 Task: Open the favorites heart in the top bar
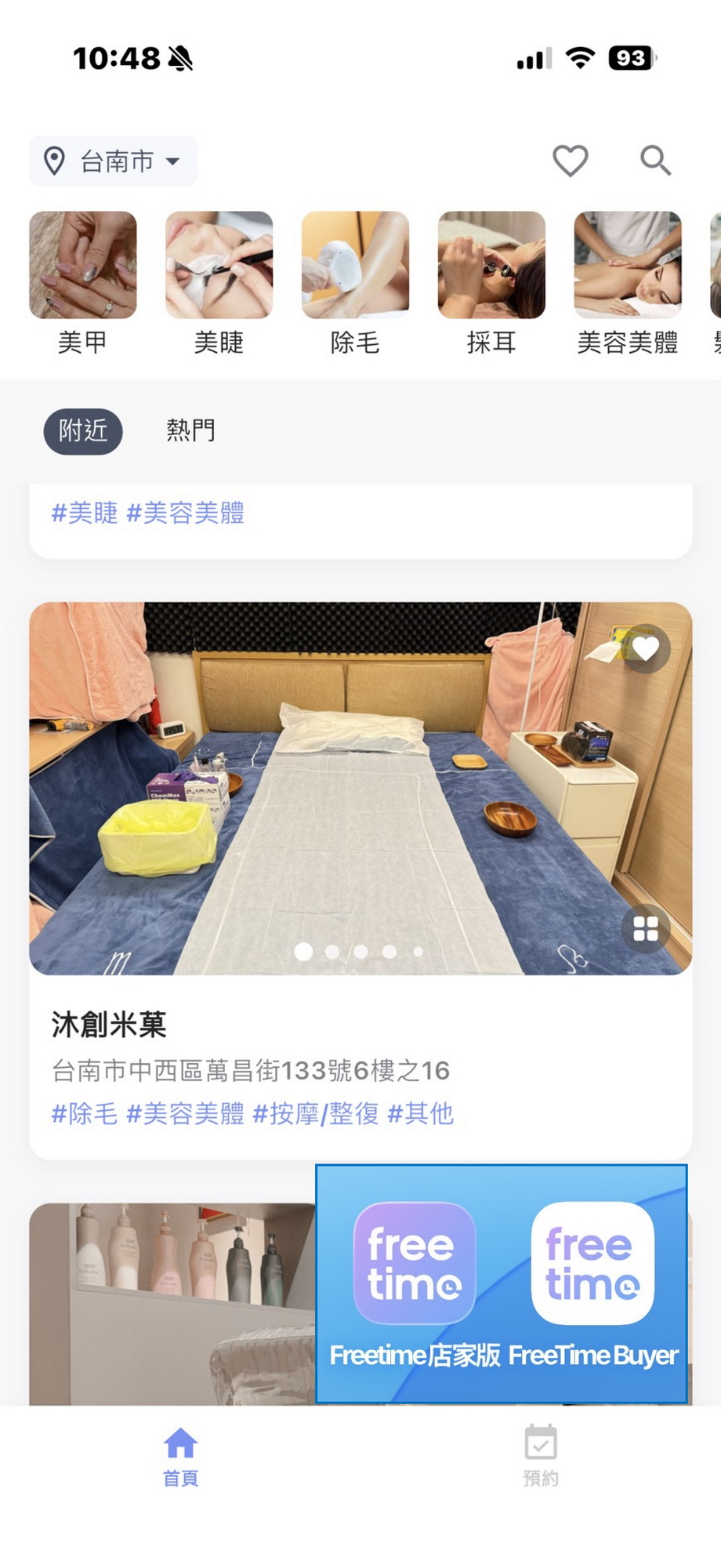570,161
